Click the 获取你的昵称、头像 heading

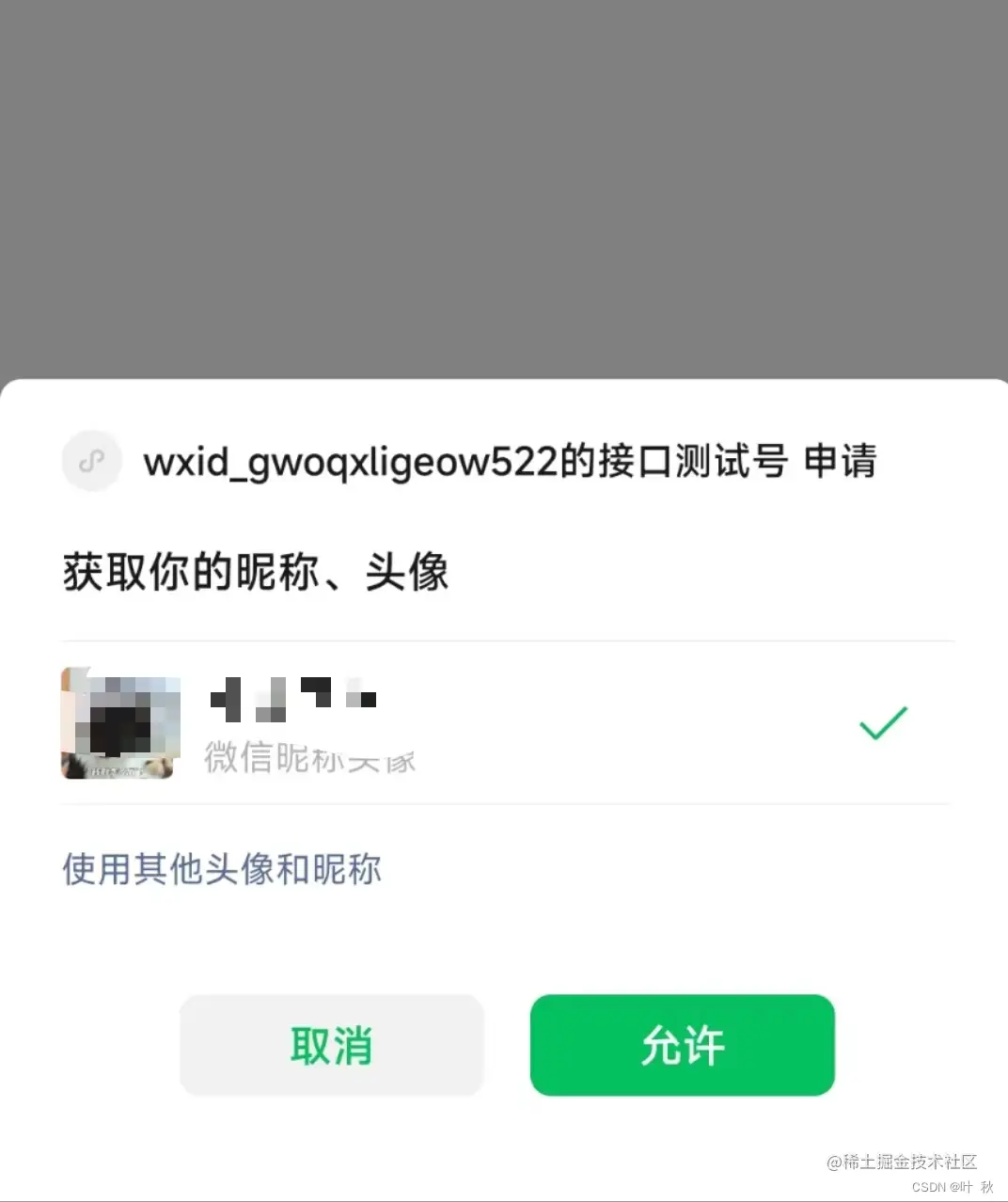(x=256, y=572)
